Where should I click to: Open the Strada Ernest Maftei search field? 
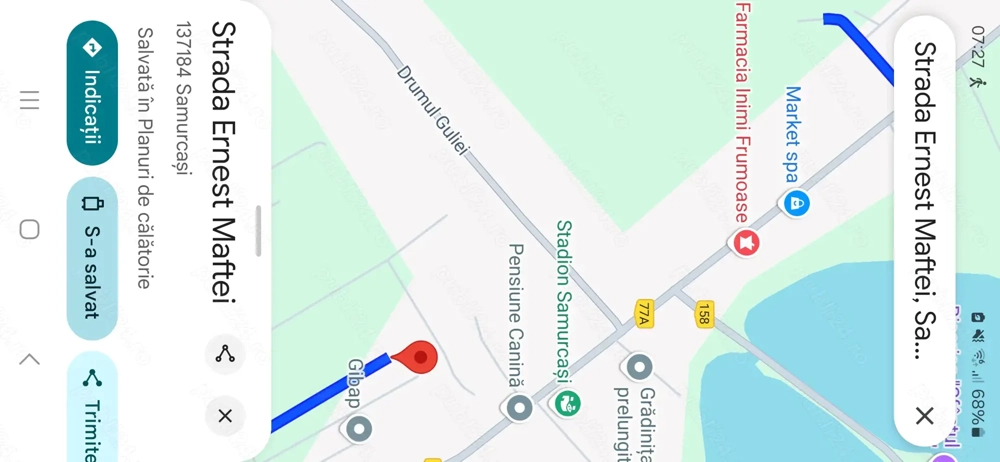(x=924, y=200)
